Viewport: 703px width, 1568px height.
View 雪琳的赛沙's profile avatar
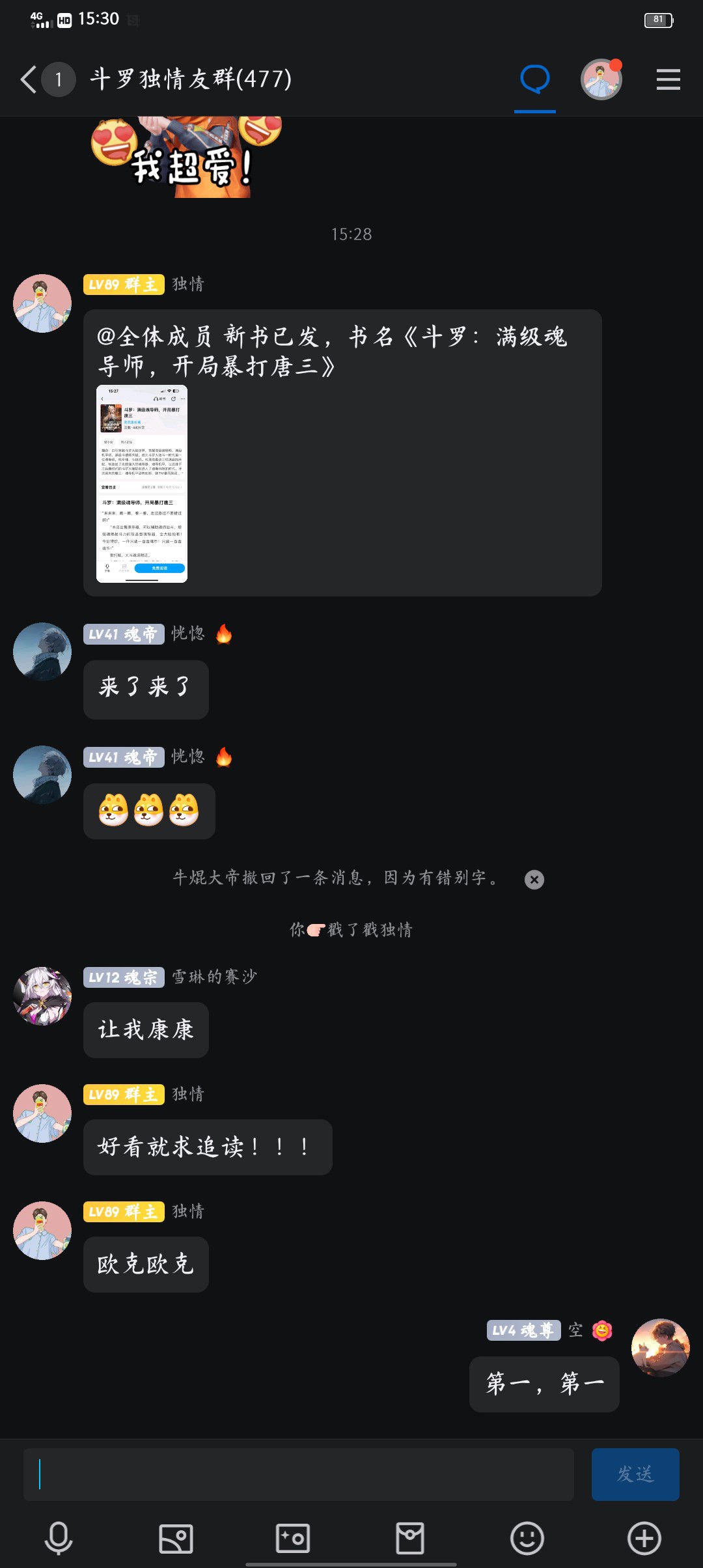pos(42,996)
